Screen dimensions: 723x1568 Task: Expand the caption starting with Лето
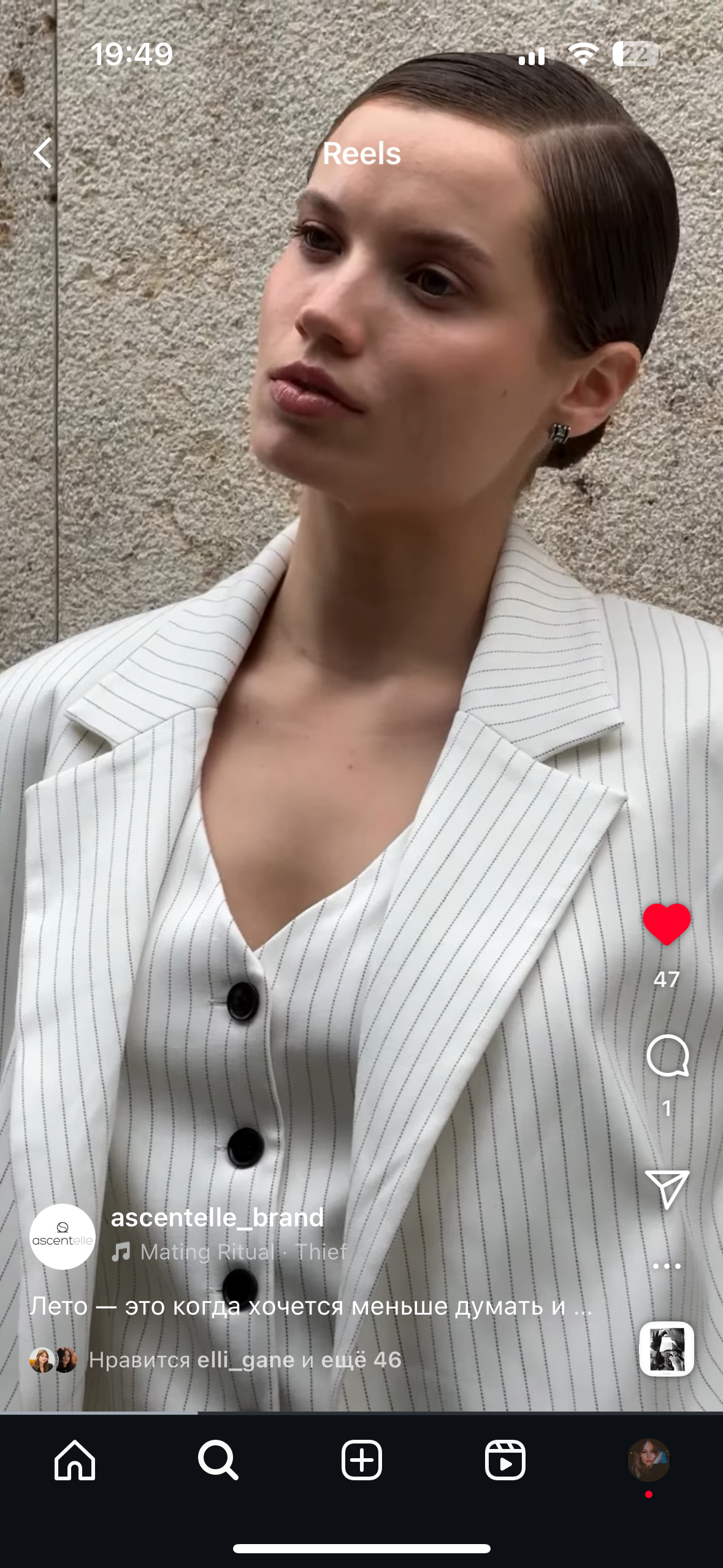[311, 1305]
